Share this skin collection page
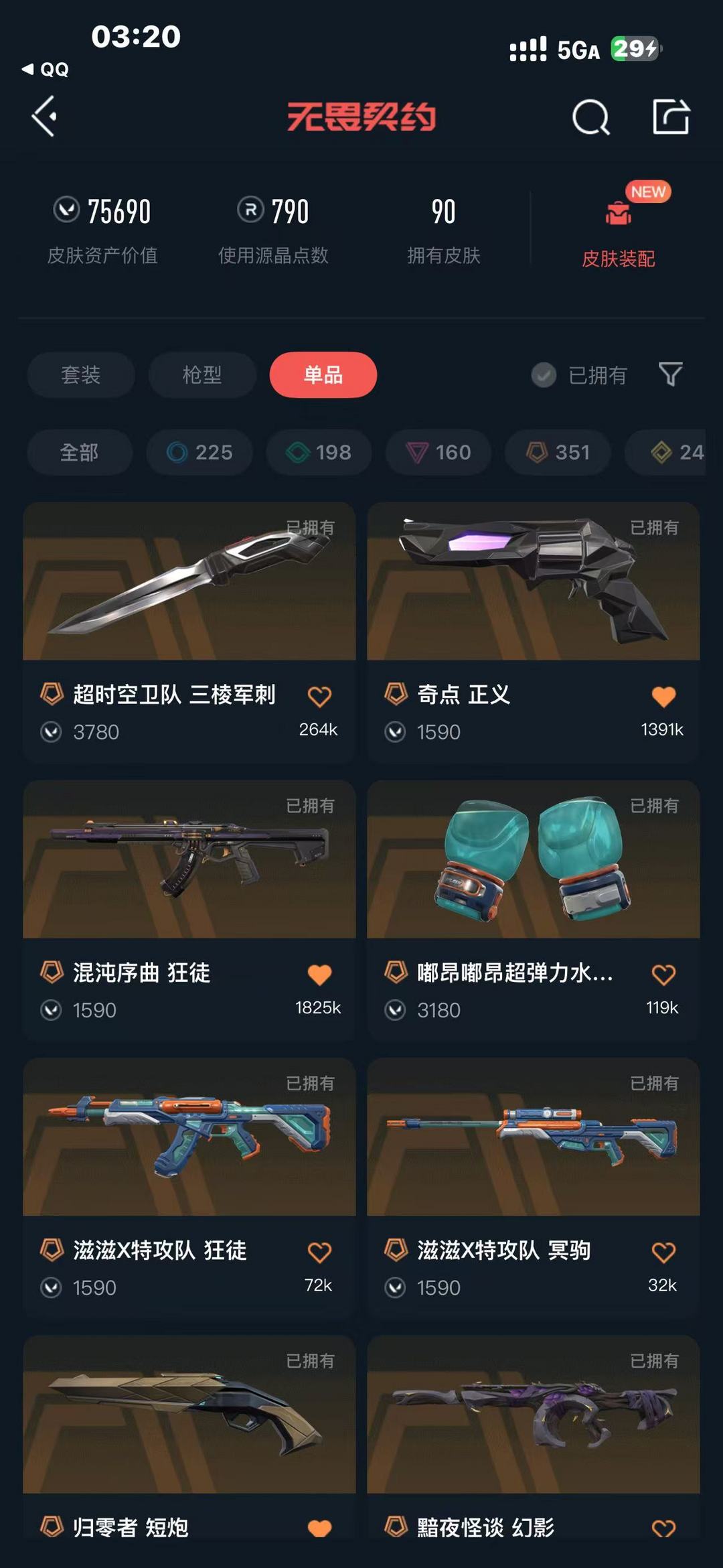Screen dimensions: 723x1568 pos(671,117)
